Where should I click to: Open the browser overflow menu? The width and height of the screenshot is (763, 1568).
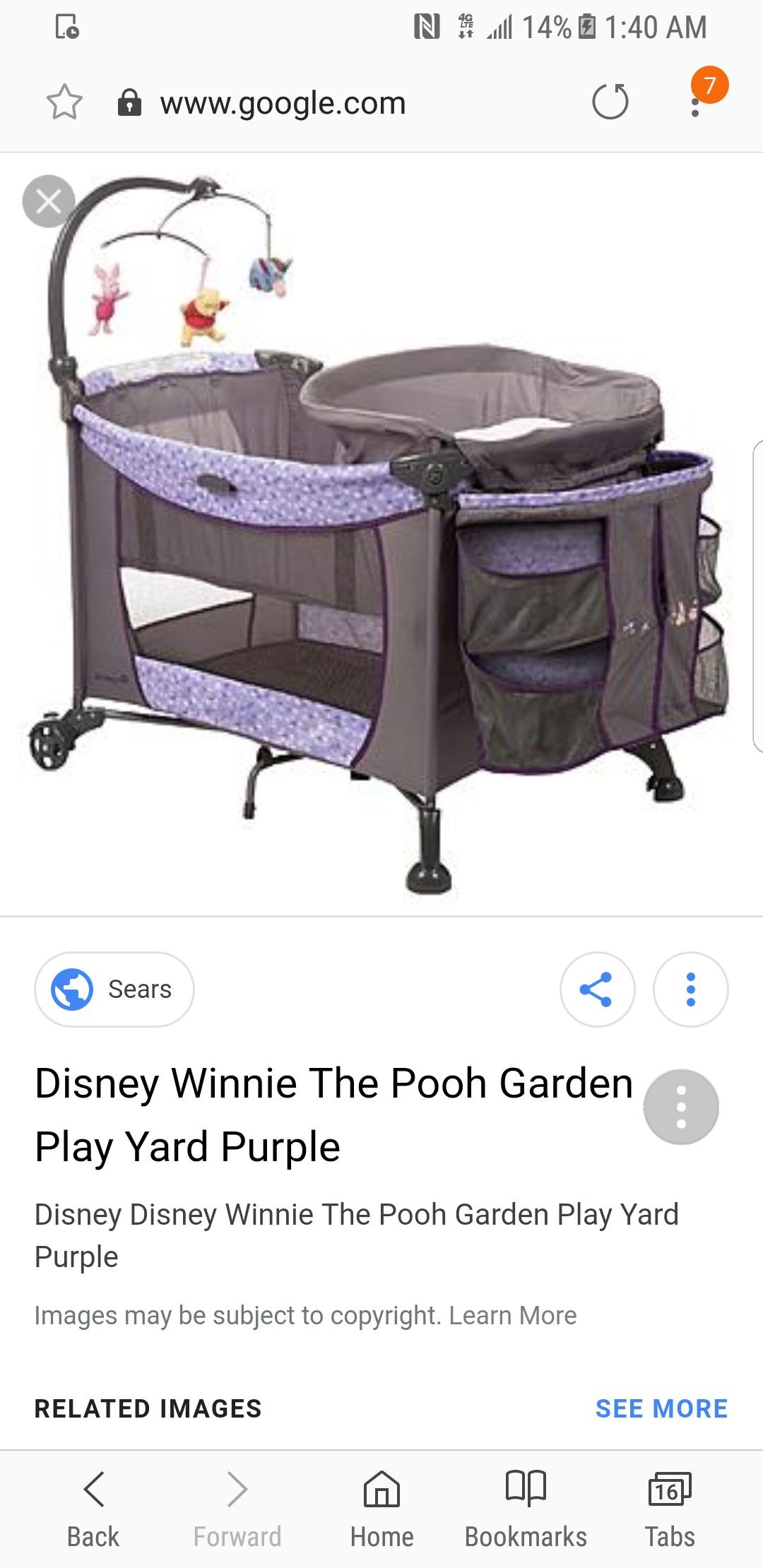[x=696, y=104]
